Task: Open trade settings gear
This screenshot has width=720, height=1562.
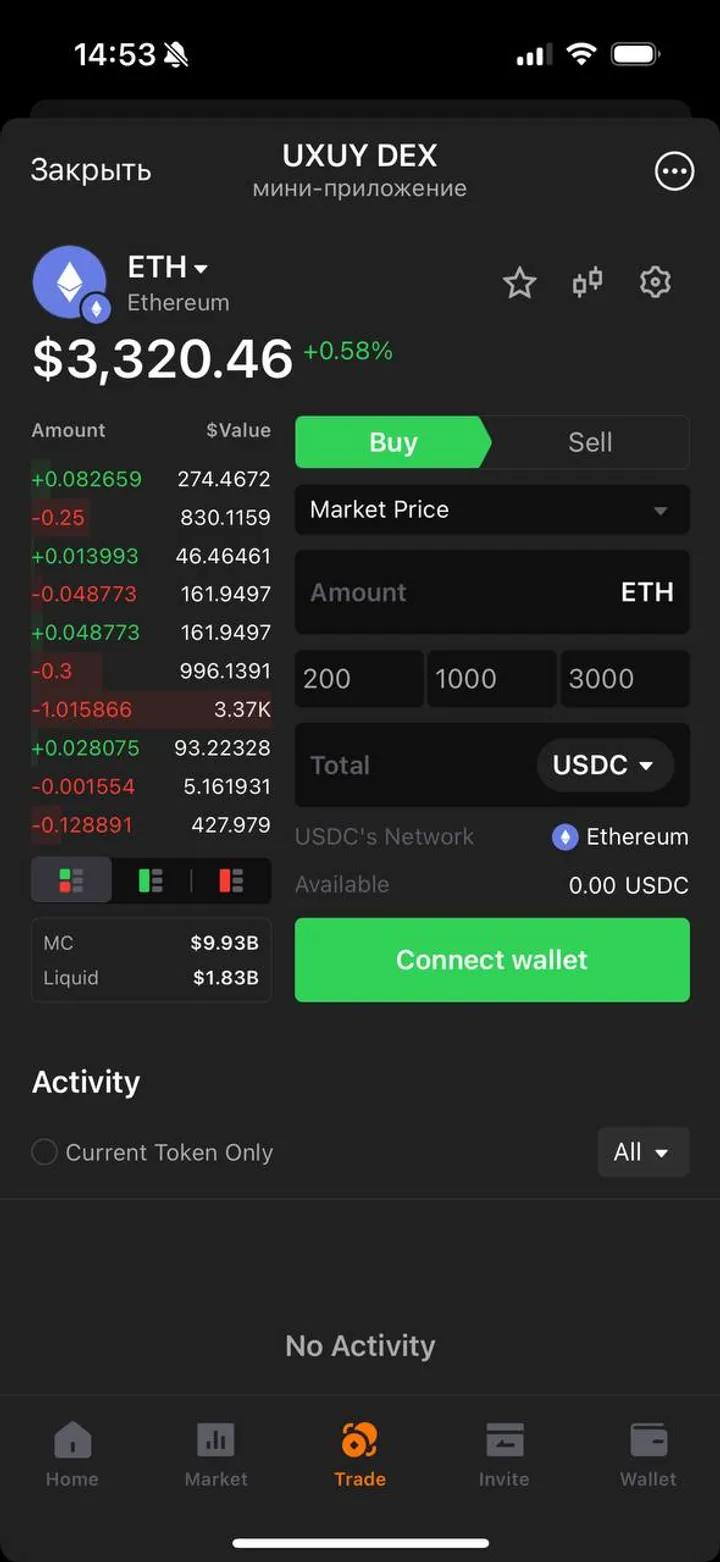Action: click(x=655, y=283)
